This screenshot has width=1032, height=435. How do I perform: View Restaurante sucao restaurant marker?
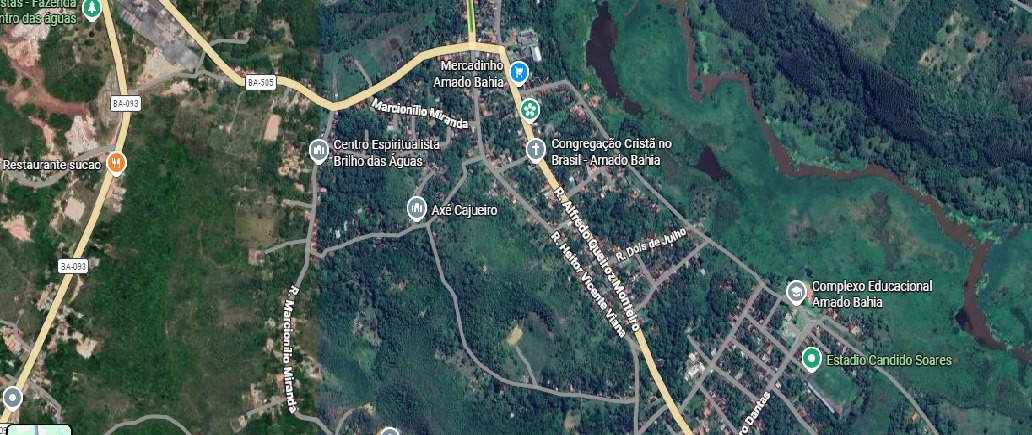(116, 163)
